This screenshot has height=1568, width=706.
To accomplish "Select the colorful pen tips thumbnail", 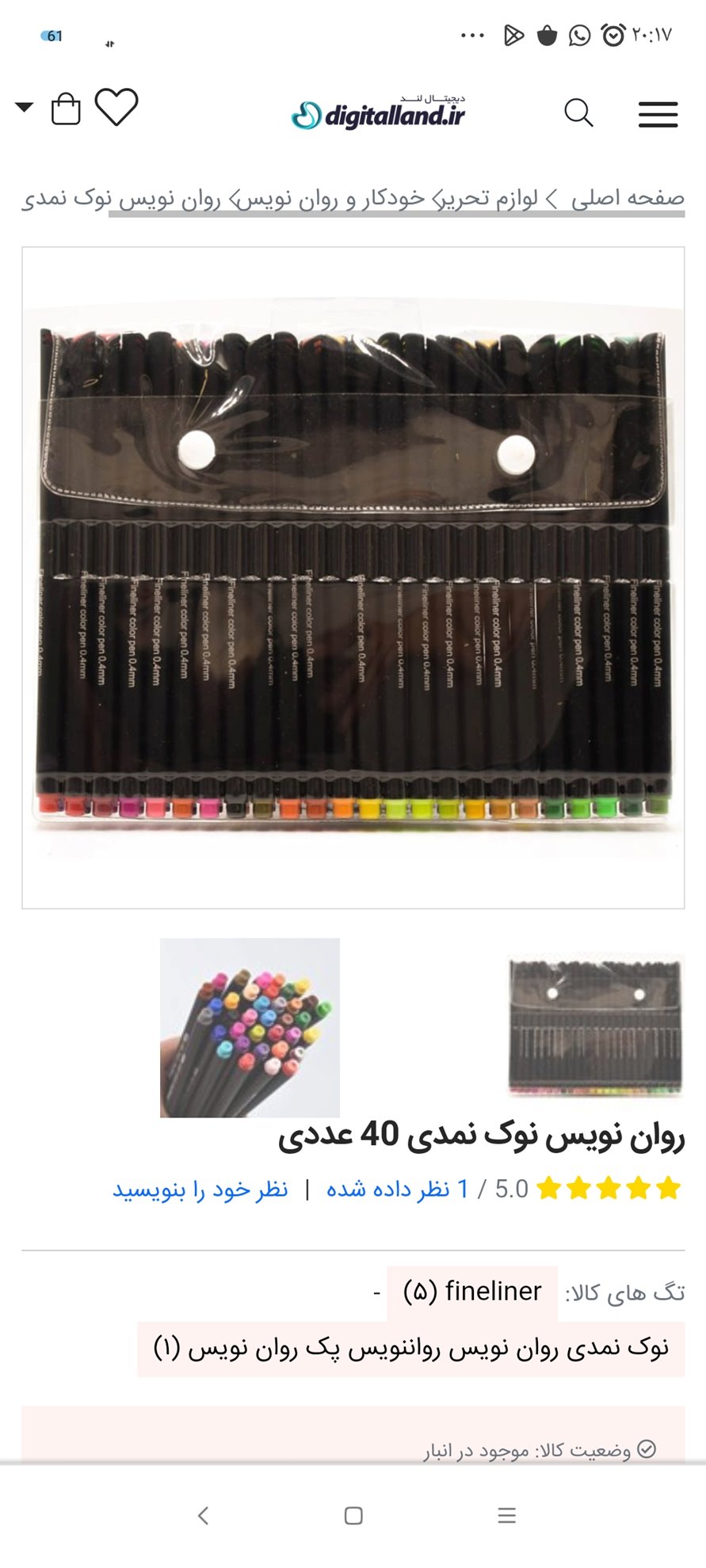I will (250, 1028).
